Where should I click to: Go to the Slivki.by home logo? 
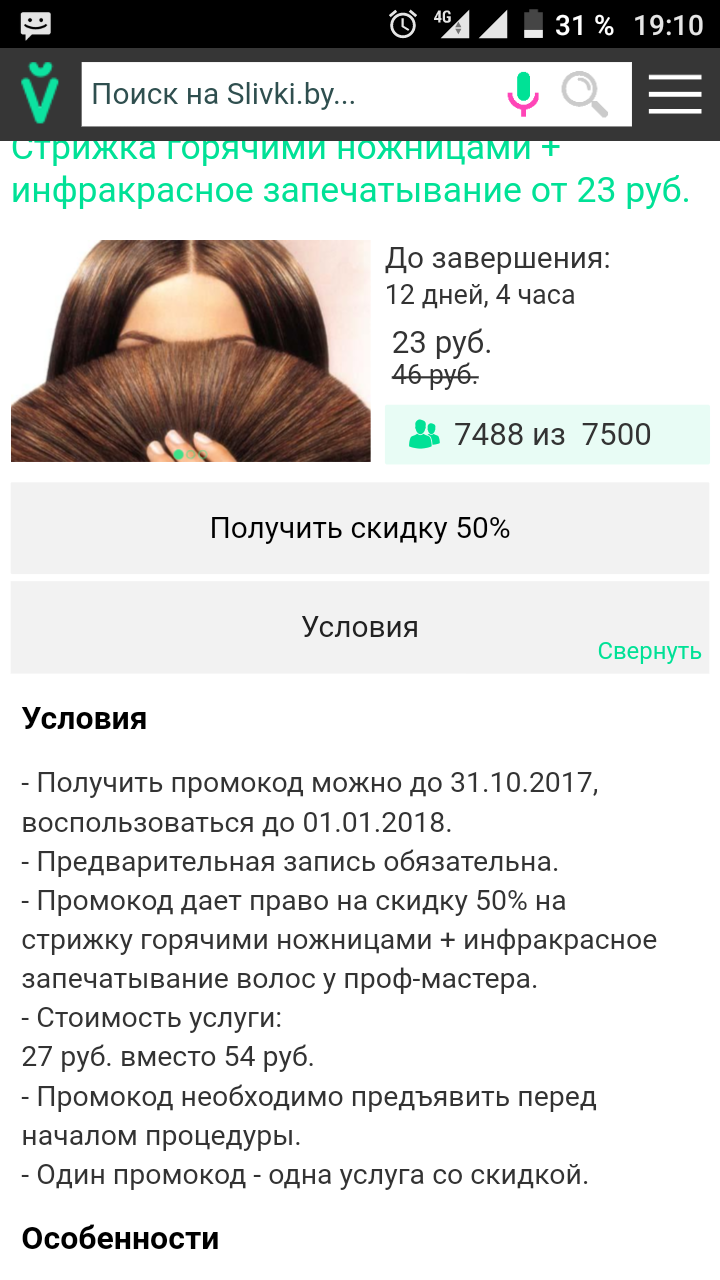coord(40,94)
